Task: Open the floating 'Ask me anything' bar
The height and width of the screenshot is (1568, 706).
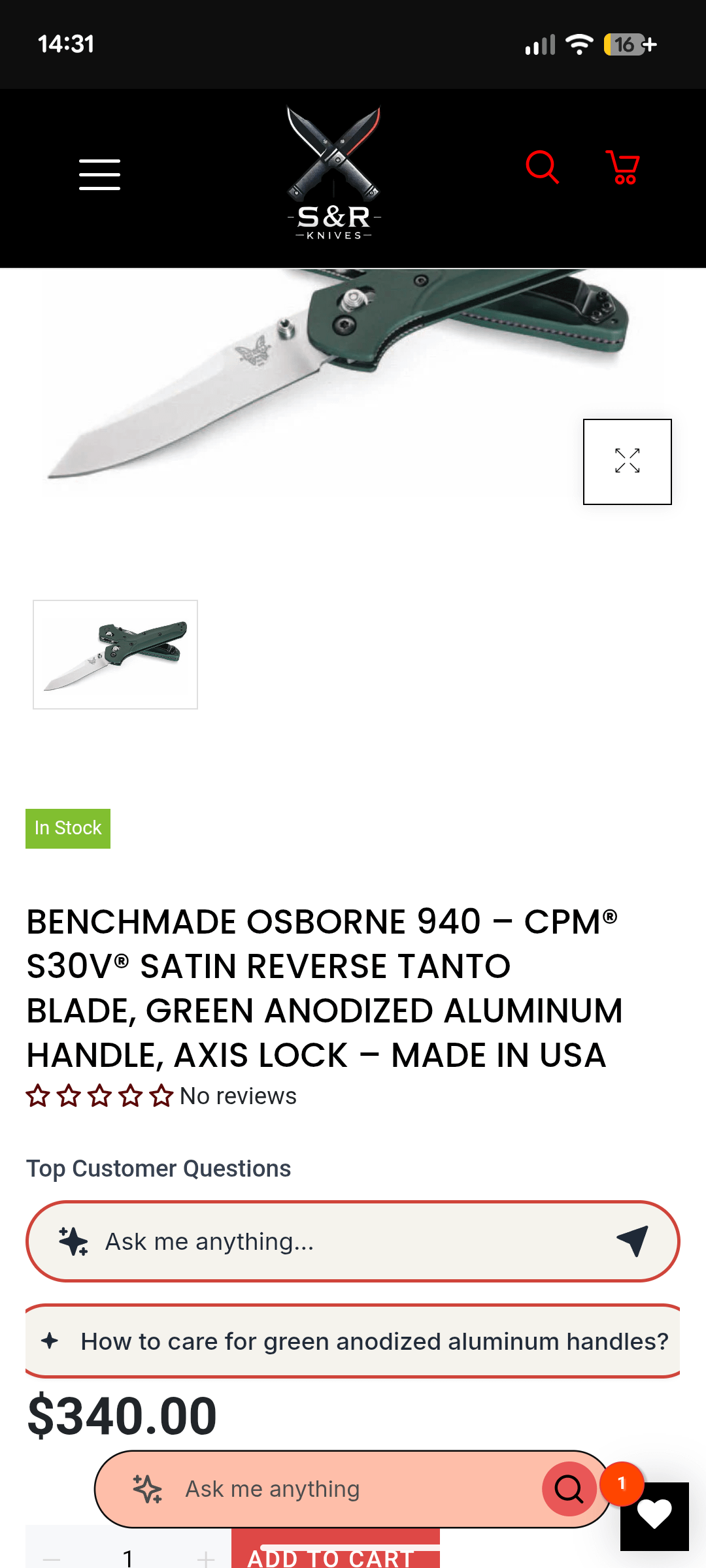Action: 327,1489
